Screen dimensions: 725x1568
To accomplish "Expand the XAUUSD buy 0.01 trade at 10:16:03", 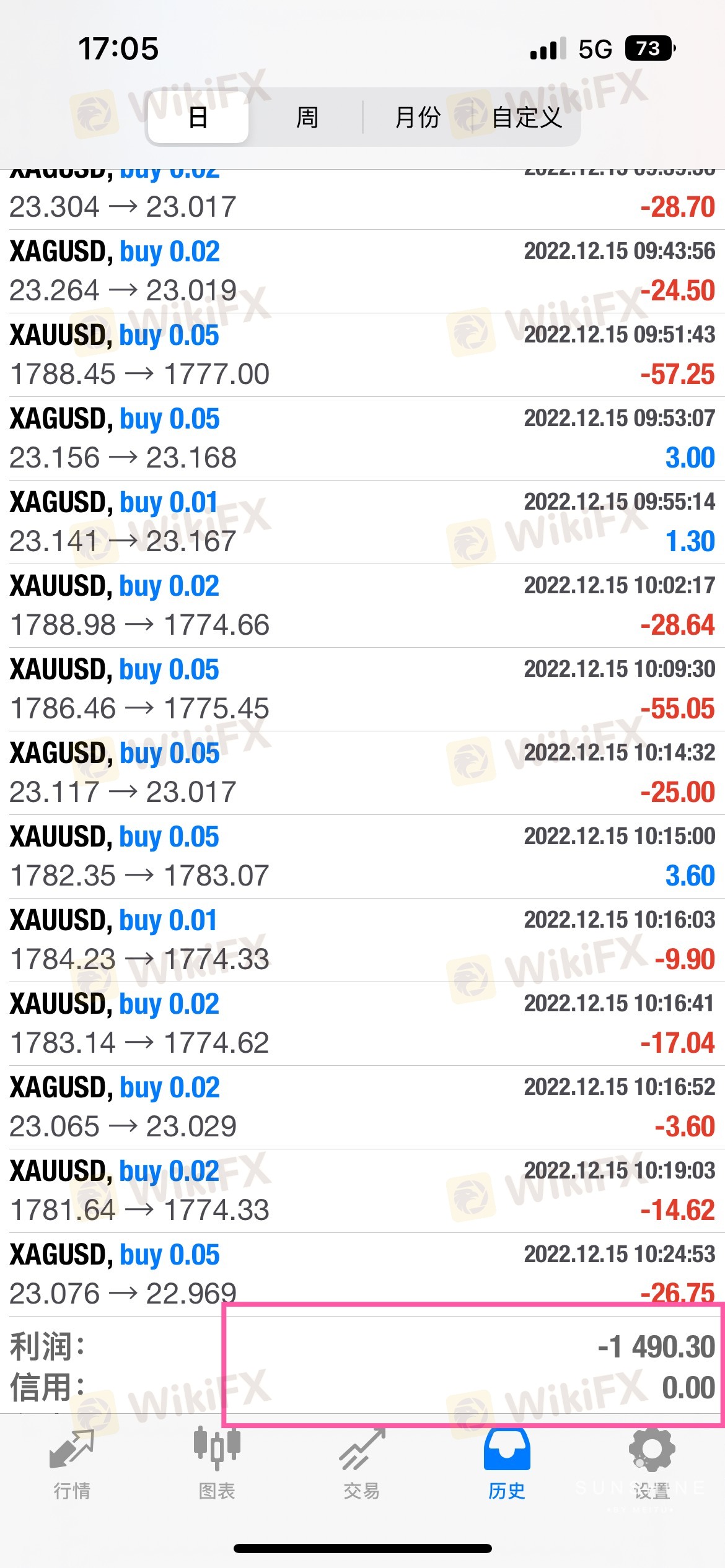I will [362, 940].
